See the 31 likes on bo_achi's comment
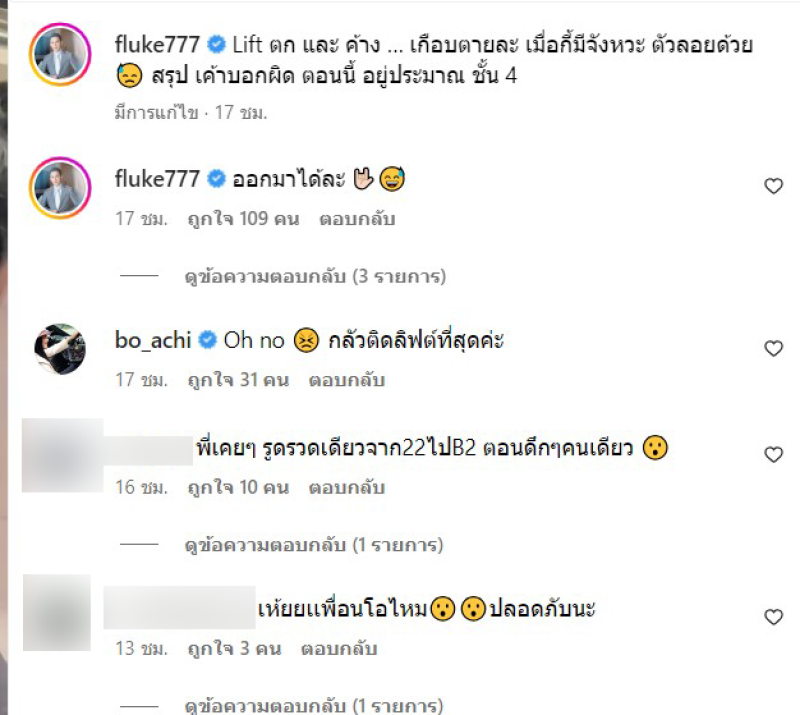This screenshot has height=715, width=800. 238,380
